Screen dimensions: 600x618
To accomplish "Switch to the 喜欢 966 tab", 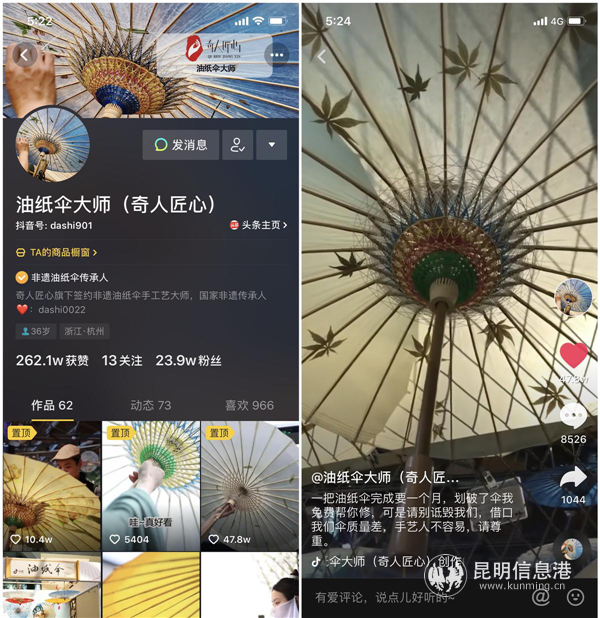I will click(x=249, y=405).
